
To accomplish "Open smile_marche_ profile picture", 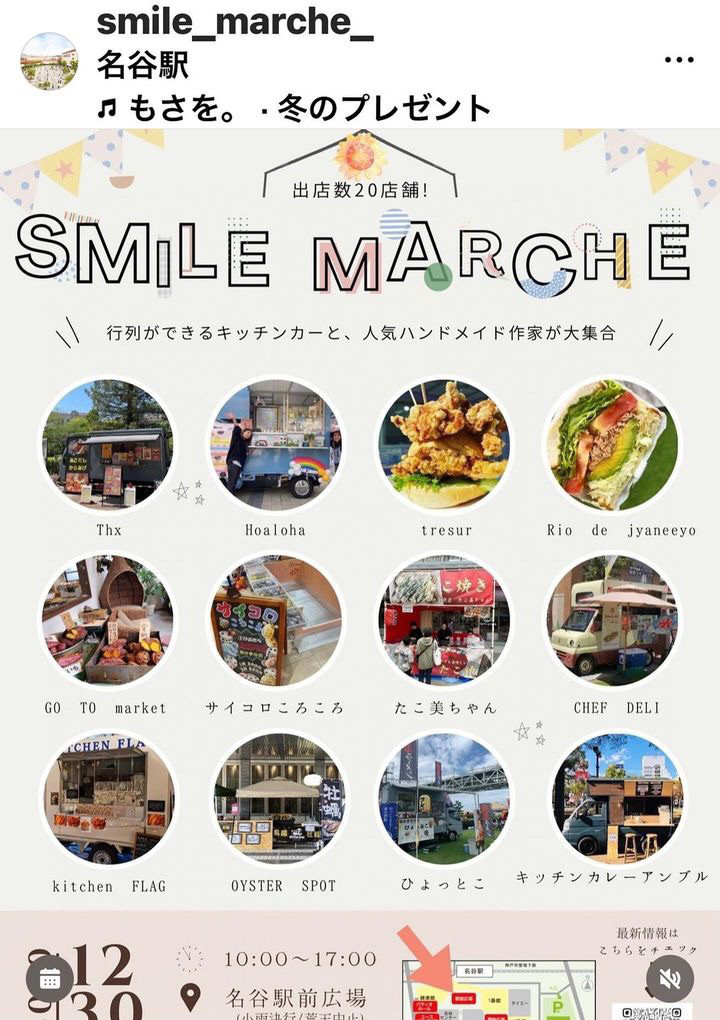I will pyautogui.click(x=49, y=61).
